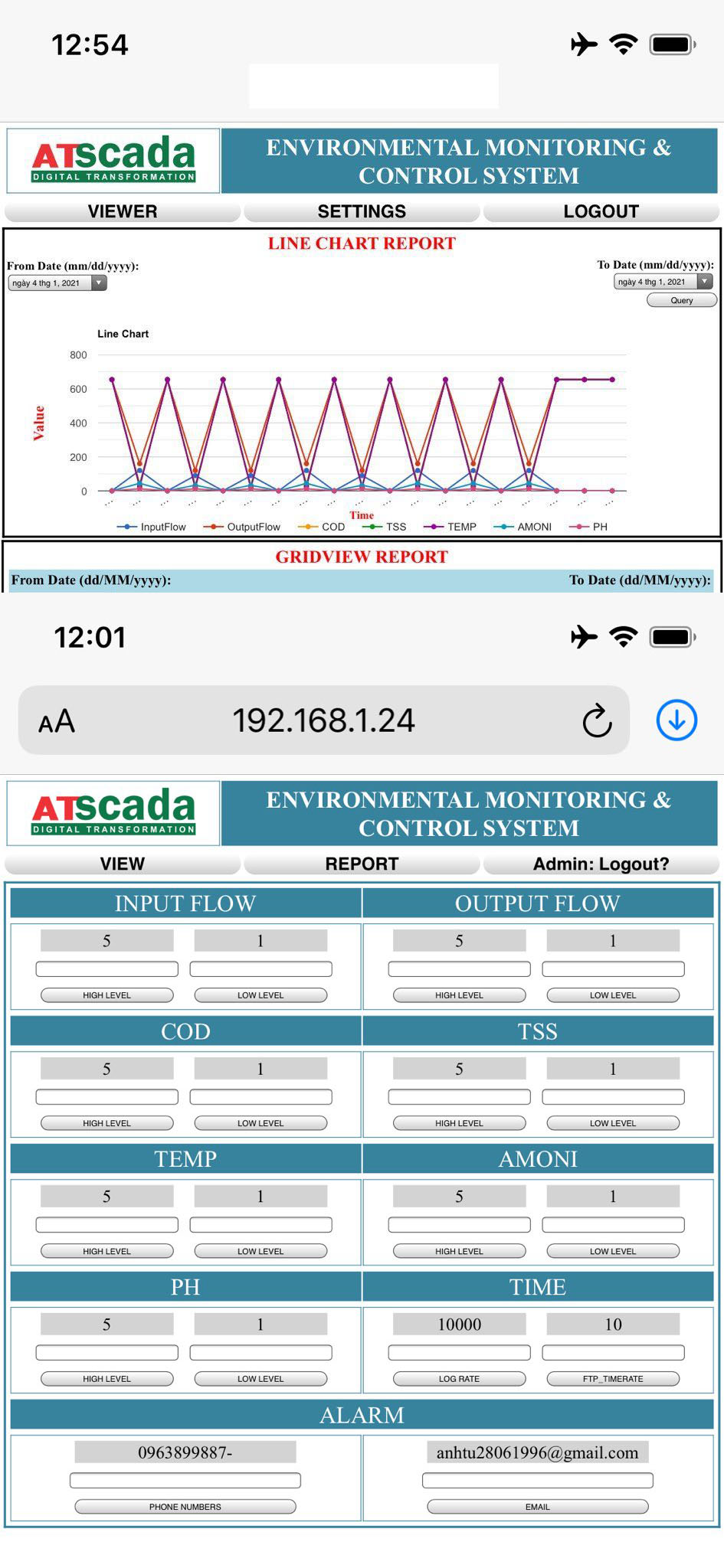724x1568 pixels.
Task: Set LOW LEVEL for OUTPUT FLOW
Action: (x=613, y=995)
